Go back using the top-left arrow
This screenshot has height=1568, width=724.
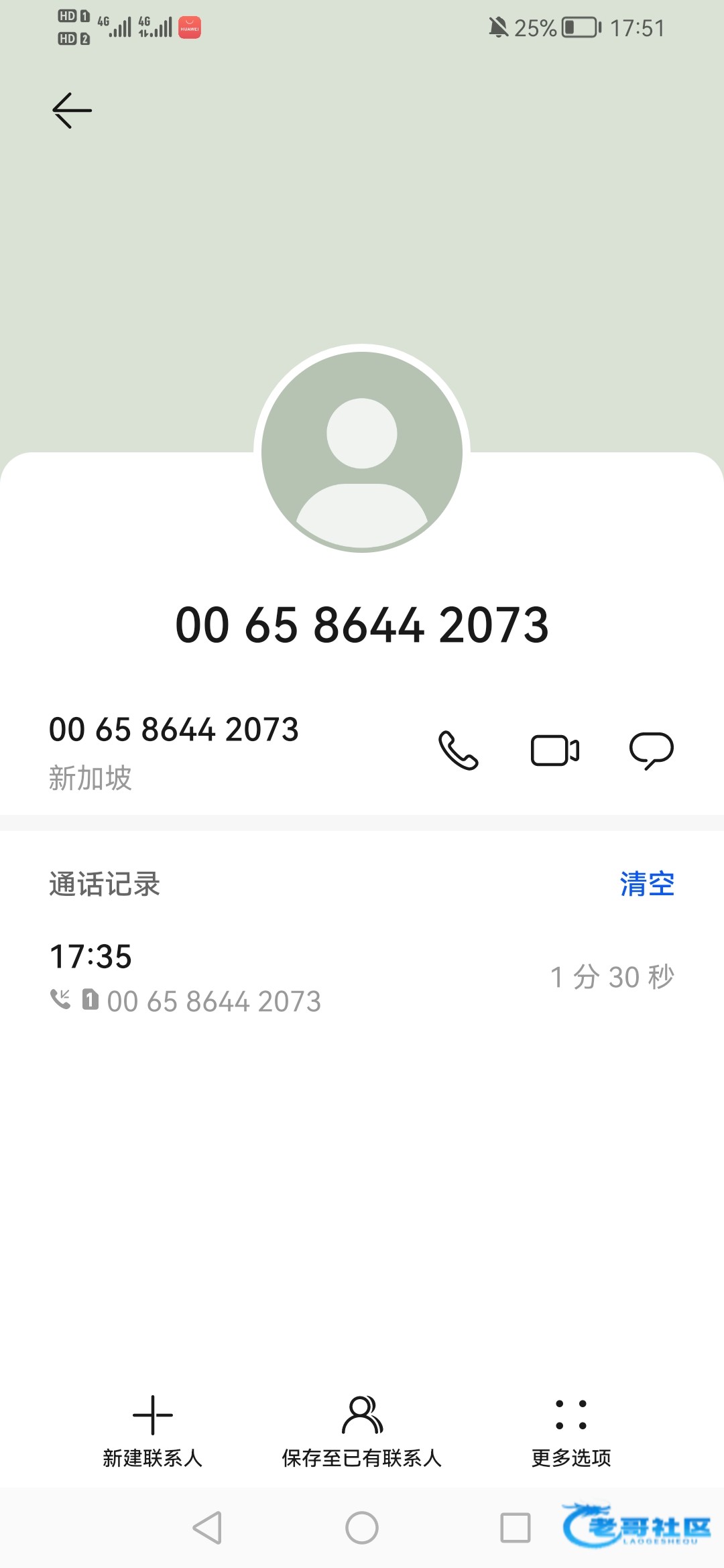(x=72, y=111)
